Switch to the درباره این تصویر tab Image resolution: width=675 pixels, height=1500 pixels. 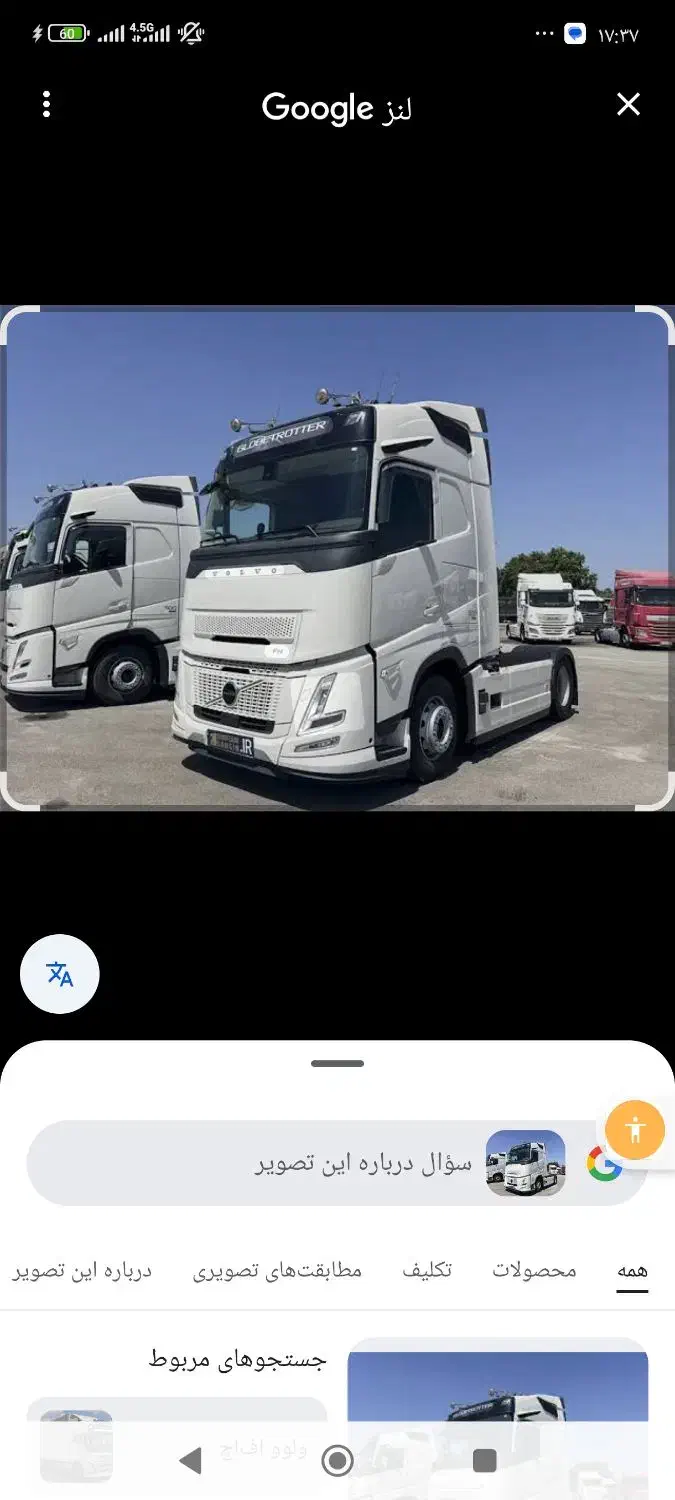(x=82, y=1270)
